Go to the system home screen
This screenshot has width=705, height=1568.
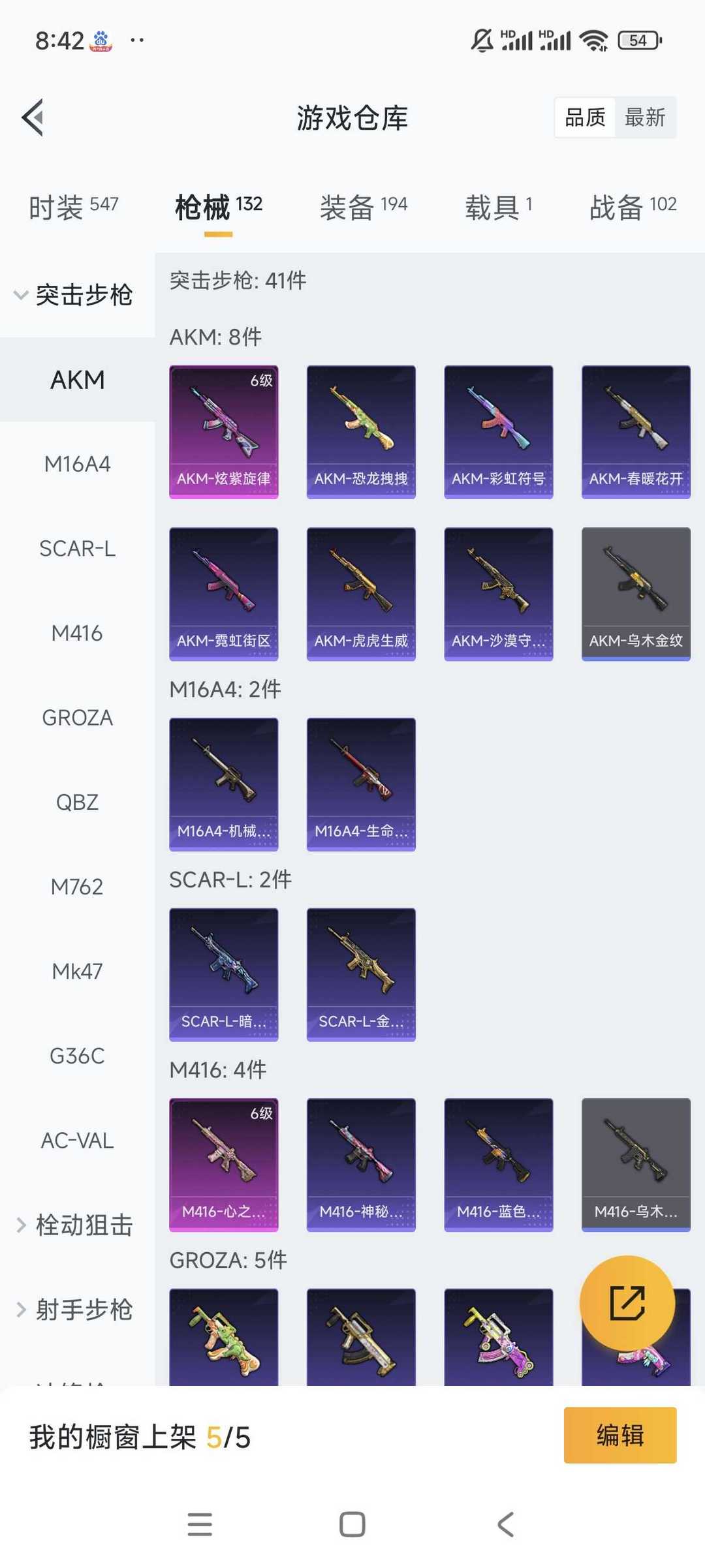pyautogui.click(x=352, y=1525)
